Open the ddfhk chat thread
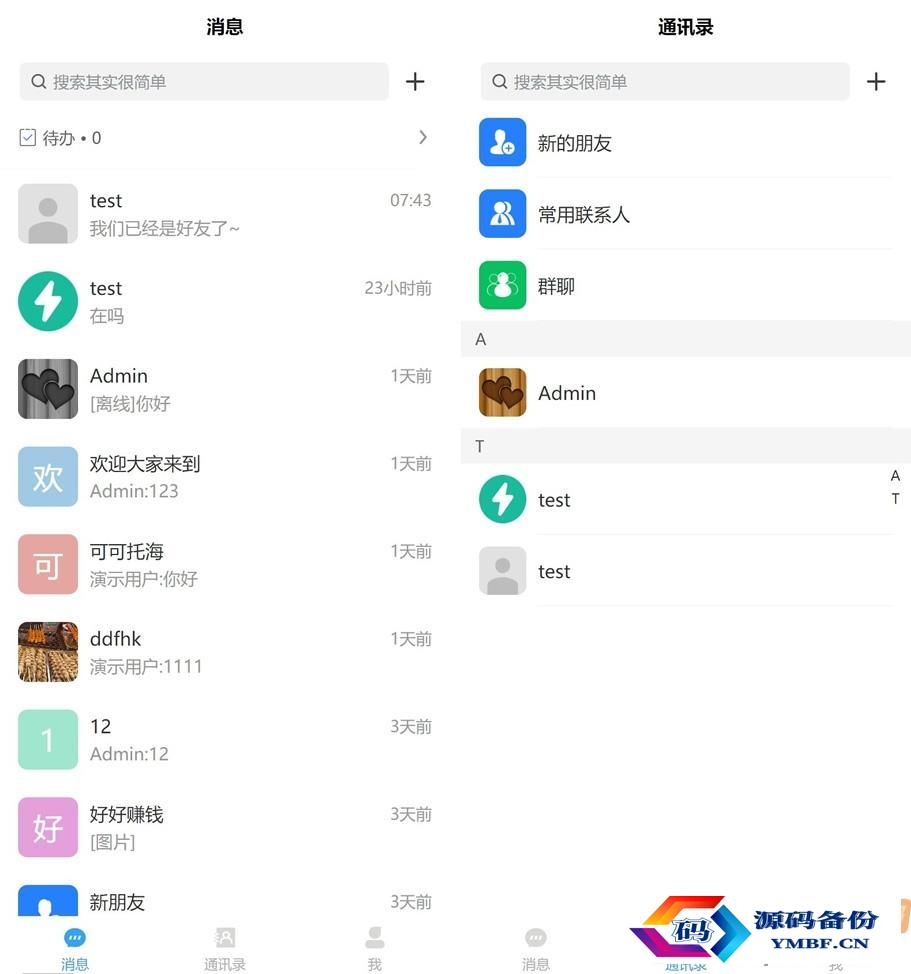Image resolution: width=911 pixels, height=974 pixels. tap(224, 652)
